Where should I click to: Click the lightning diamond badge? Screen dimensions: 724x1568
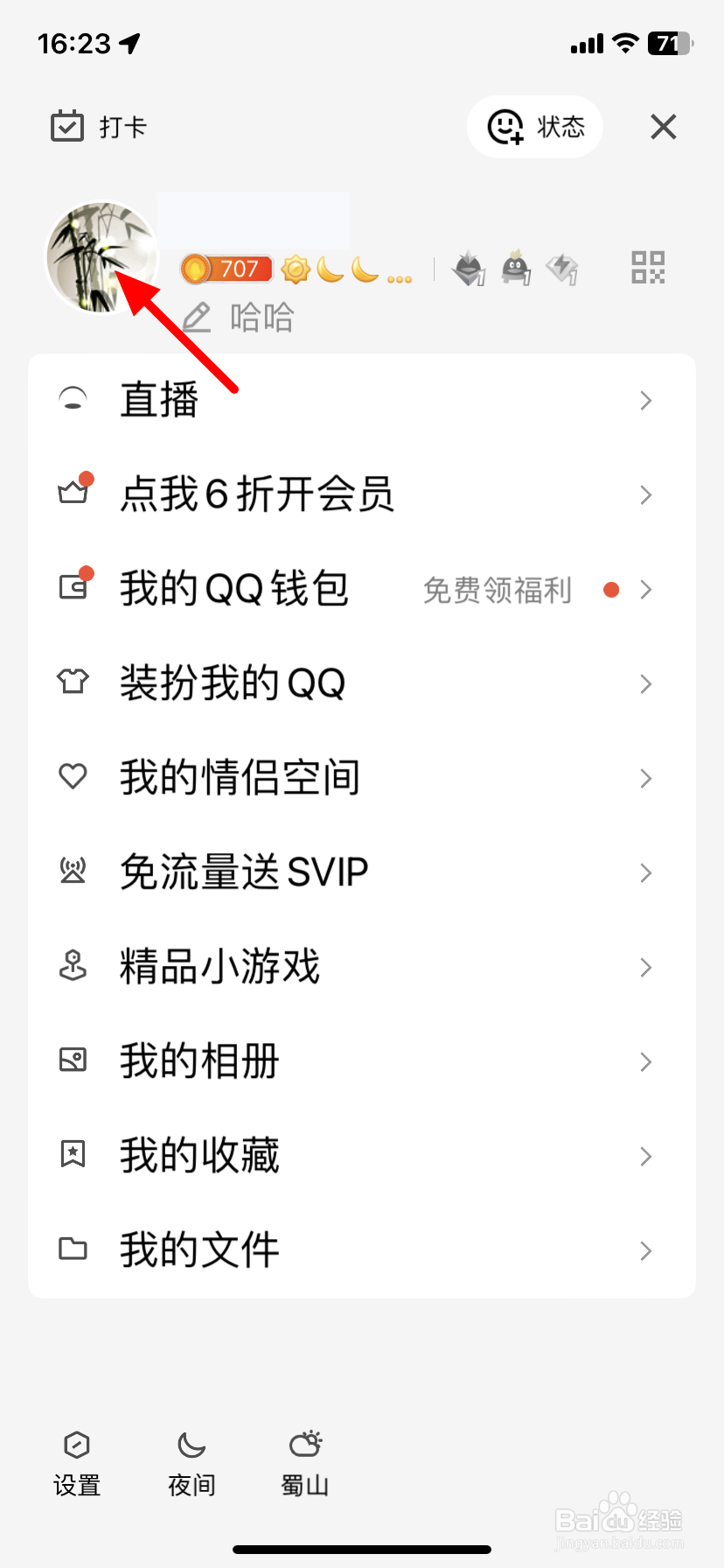(562, 269)
